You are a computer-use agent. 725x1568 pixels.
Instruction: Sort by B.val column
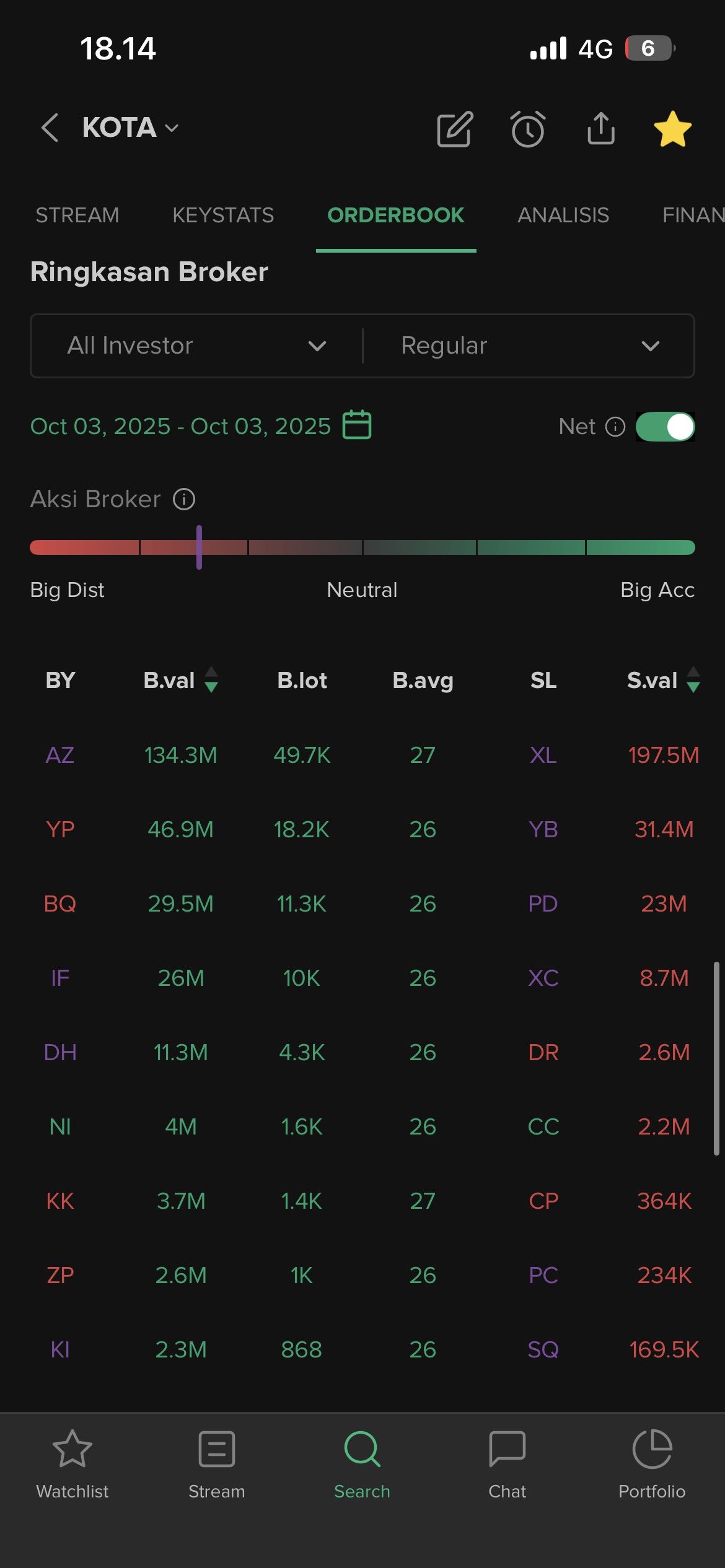[180, 680]
